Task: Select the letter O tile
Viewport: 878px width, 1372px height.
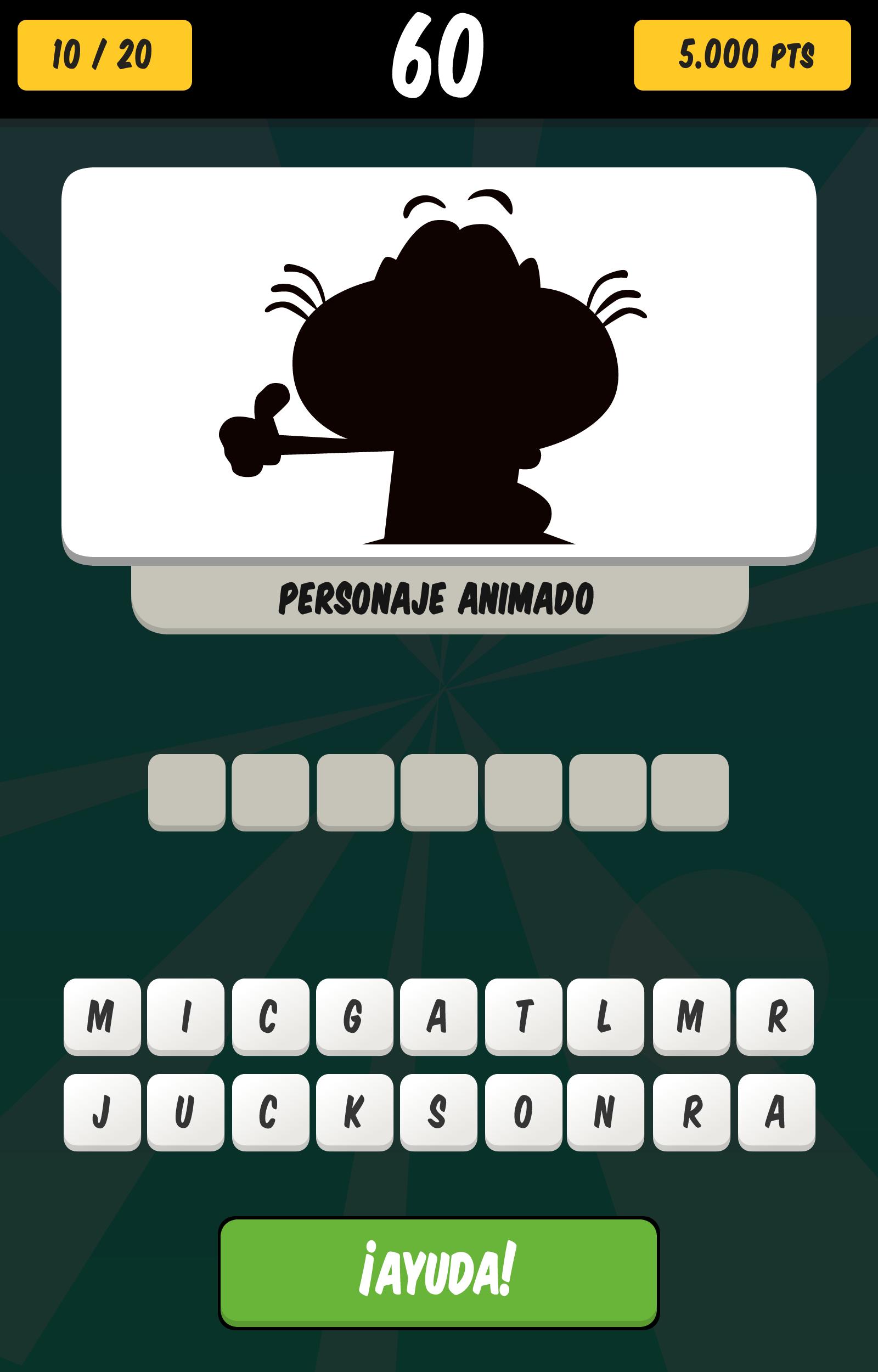Action: point(523,1111)
